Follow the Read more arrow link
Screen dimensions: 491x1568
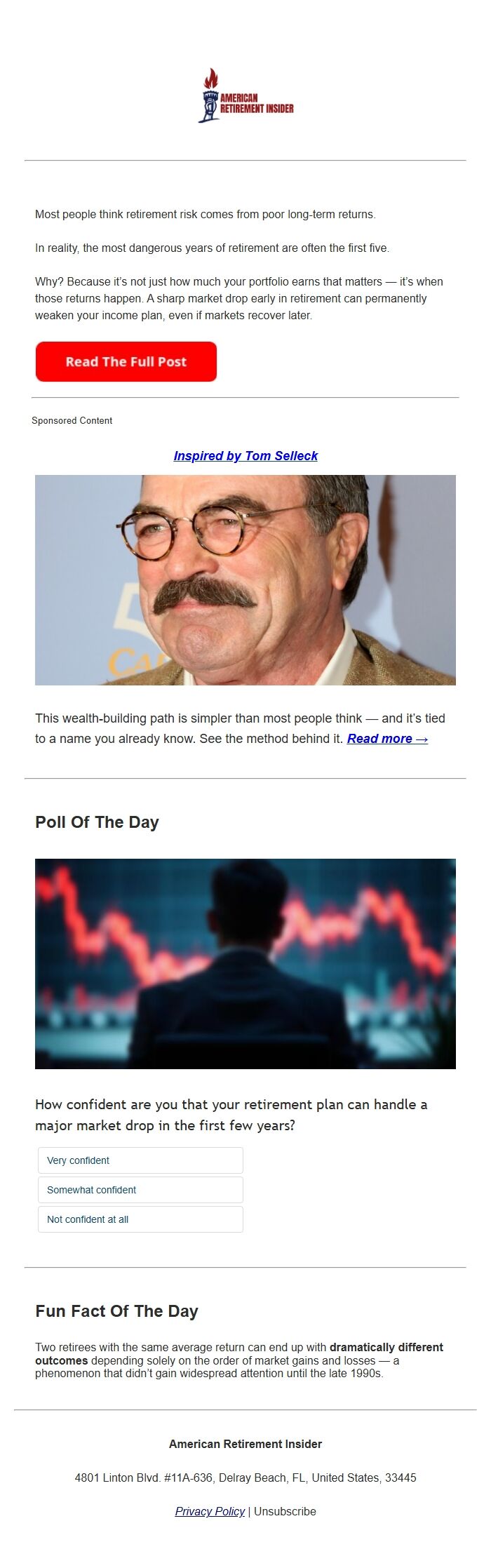click(387, 738)
